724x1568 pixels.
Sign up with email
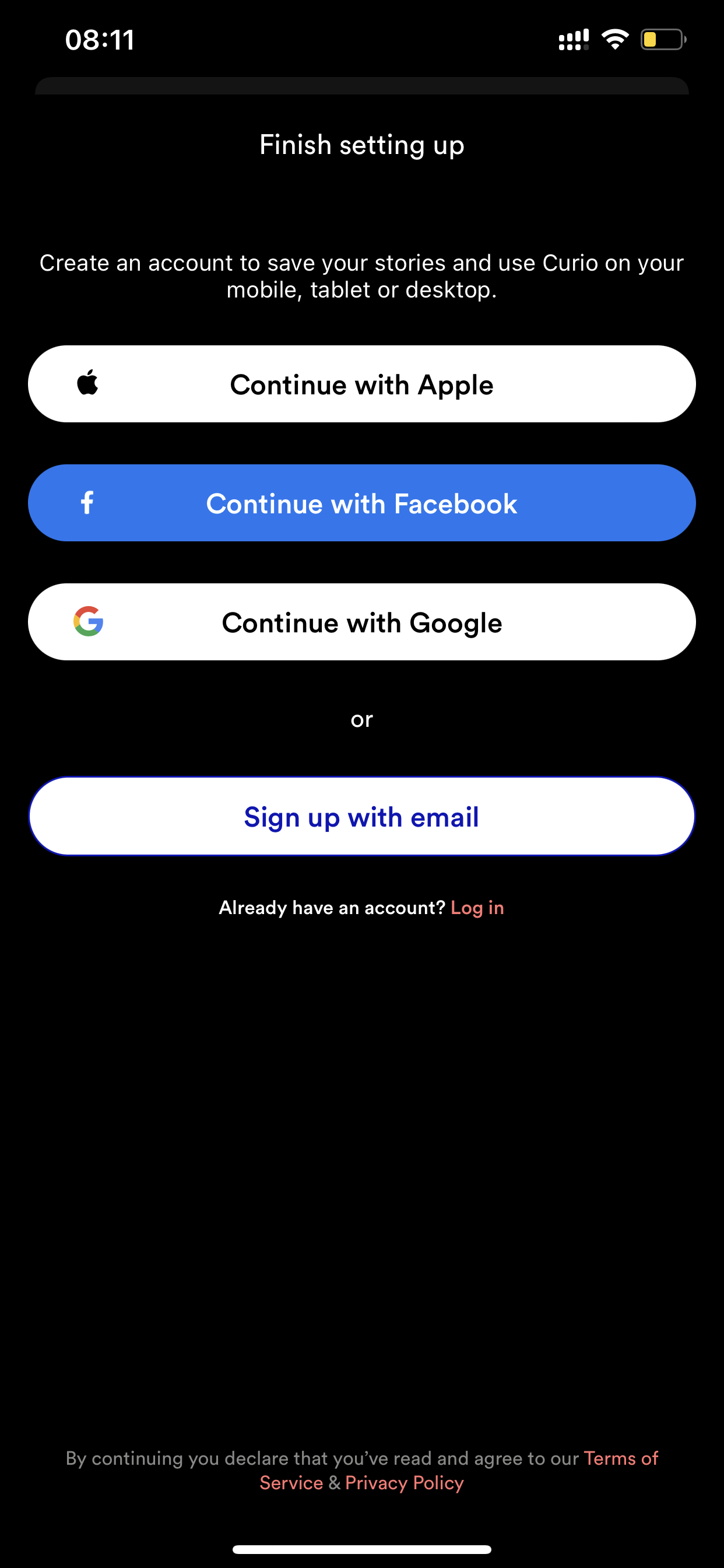tap(362, 816)
